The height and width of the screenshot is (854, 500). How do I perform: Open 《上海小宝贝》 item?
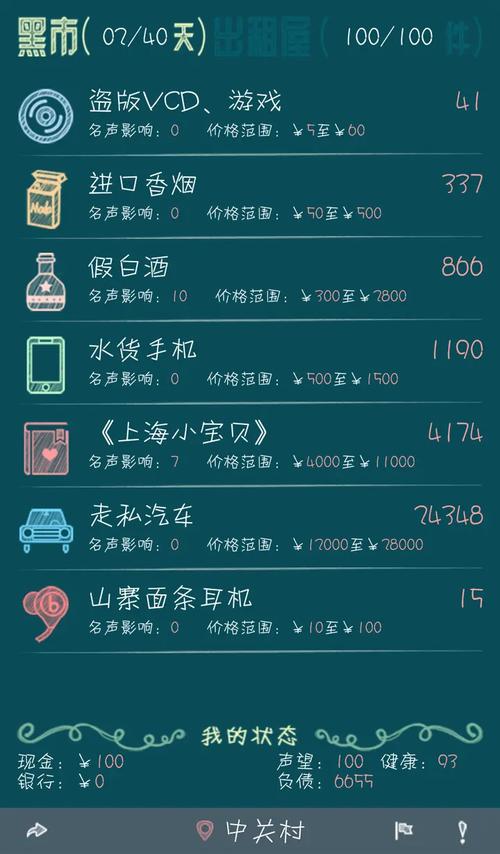click(x=250, y=446)
